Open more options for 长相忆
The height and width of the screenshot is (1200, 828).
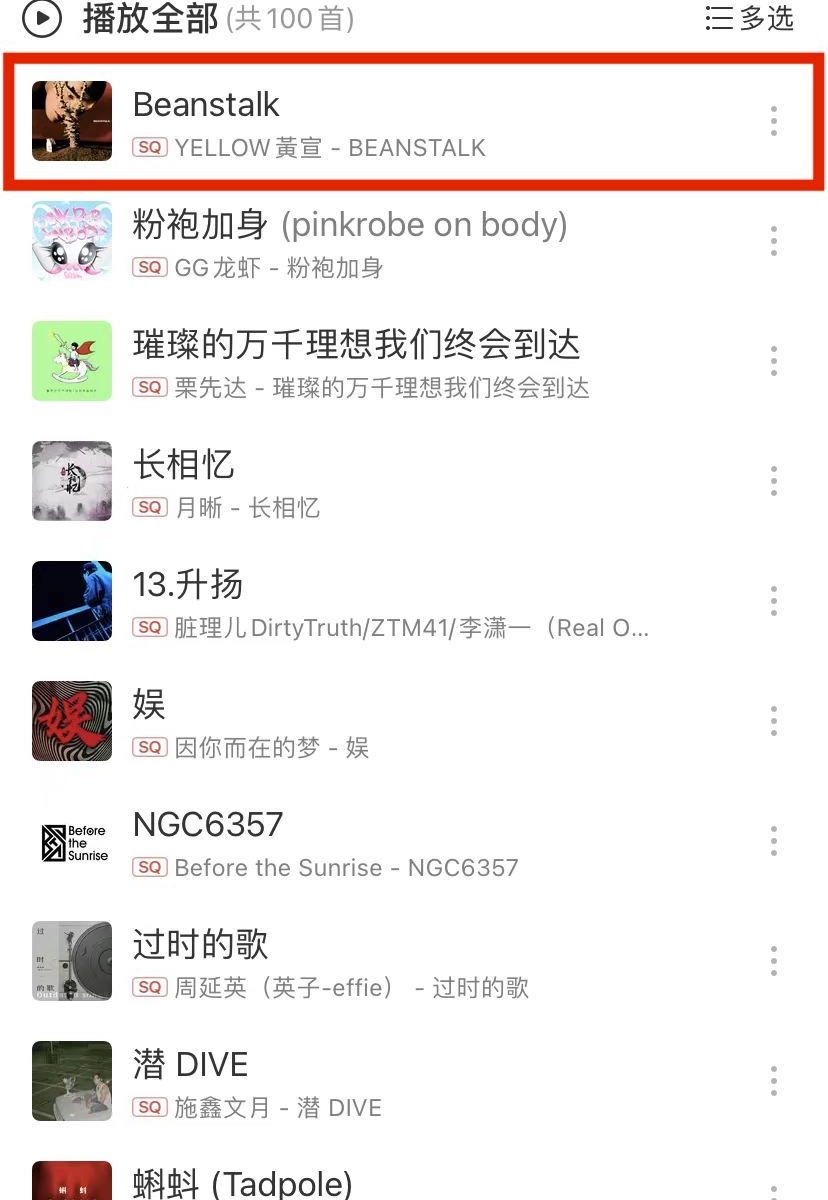[x=773, y=481]
